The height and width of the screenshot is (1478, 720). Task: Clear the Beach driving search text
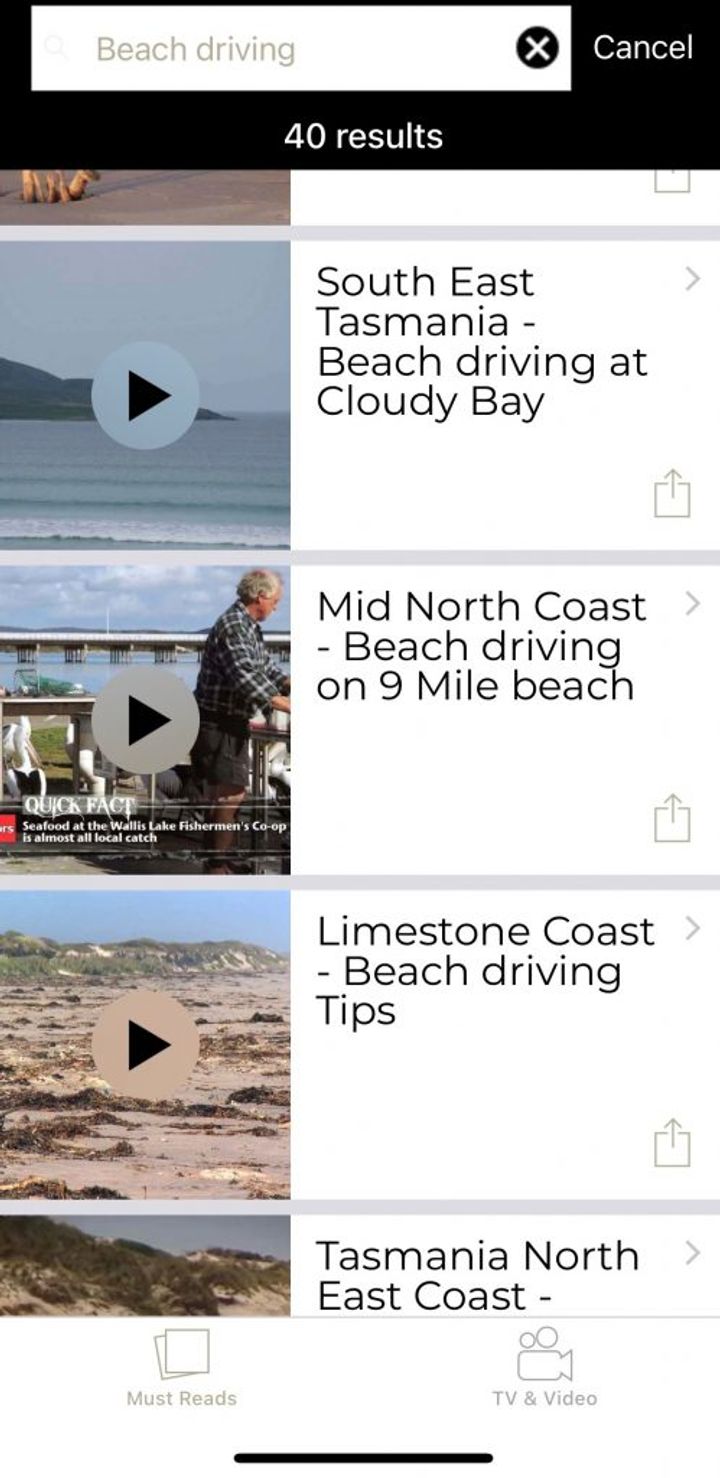tap(538, 48)
